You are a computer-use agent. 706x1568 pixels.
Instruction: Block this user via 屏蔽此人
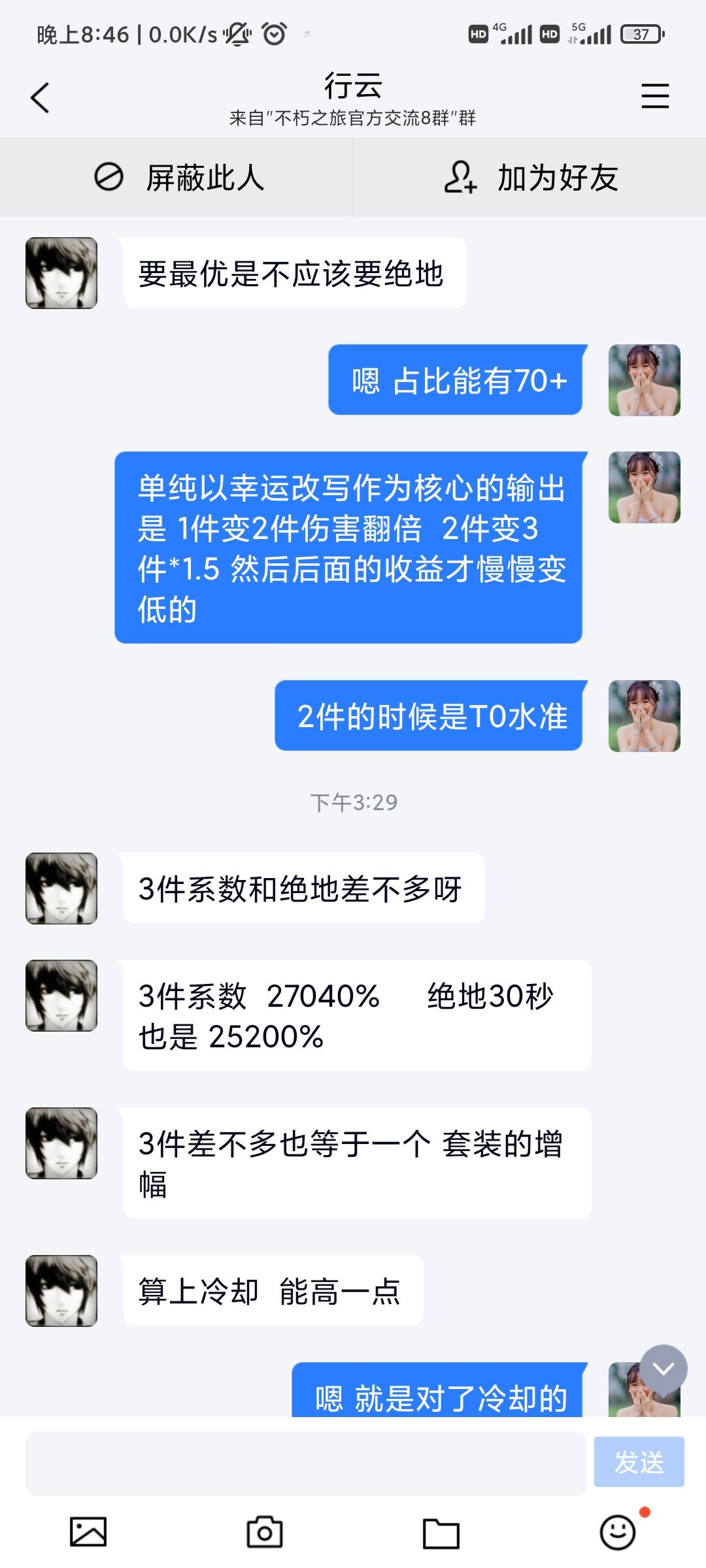click(x=176, y=177)
